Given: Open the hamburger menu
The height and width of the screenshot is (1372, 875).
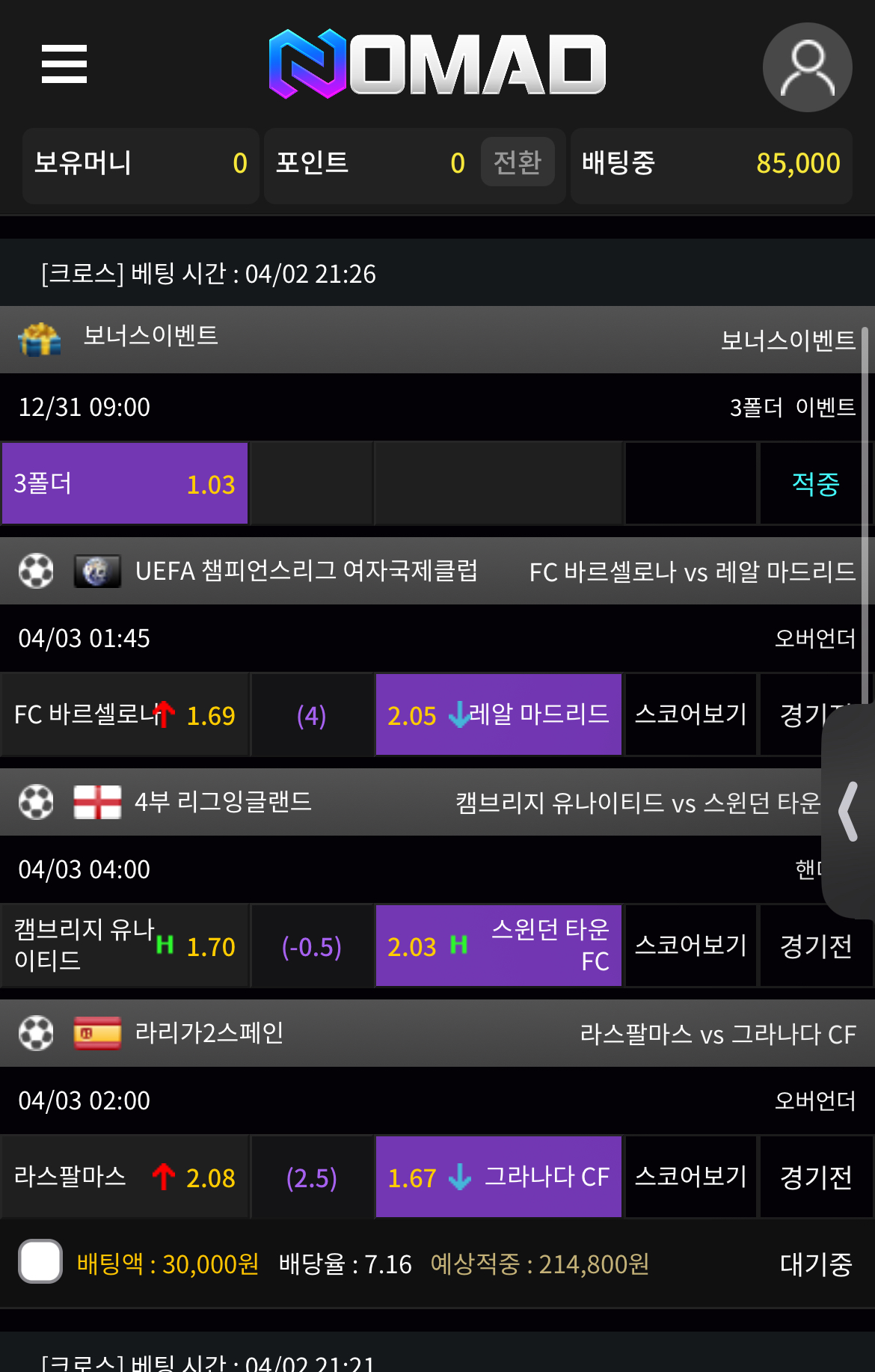Looking at the screenshot, I should (x=64, y=64).
